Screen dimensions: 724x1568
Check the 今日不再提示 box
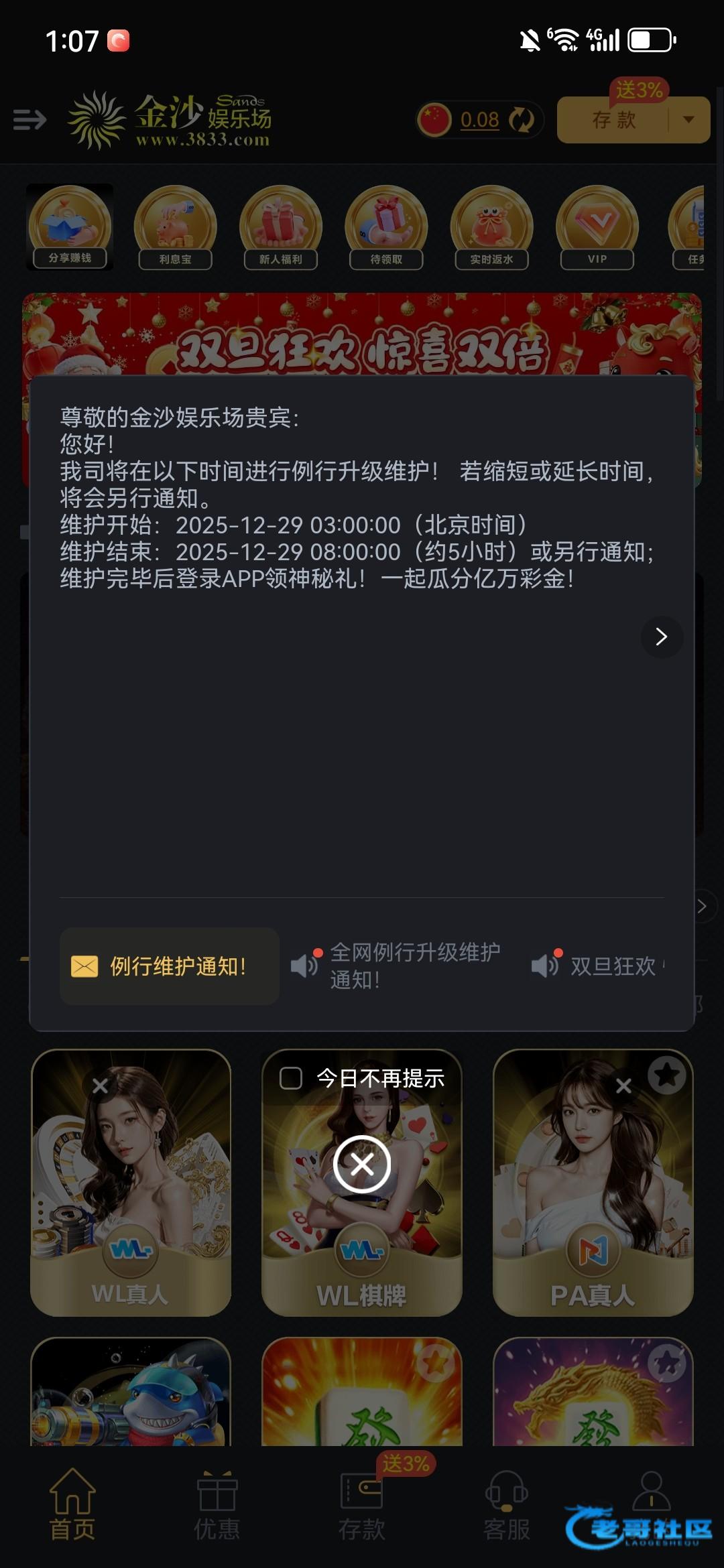tap(291, 1078)
